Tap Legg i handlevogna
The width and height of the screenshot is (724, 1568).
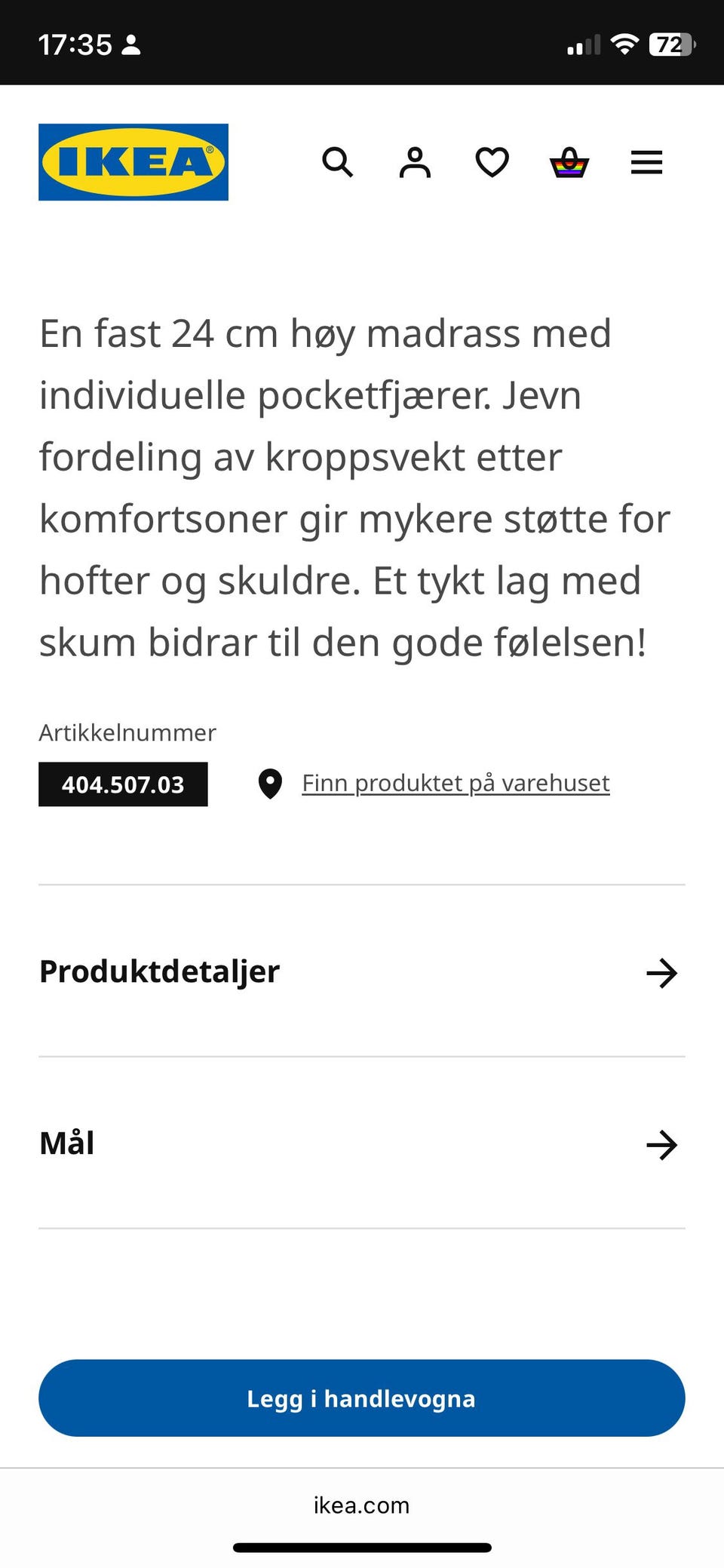click(361, 1398)
